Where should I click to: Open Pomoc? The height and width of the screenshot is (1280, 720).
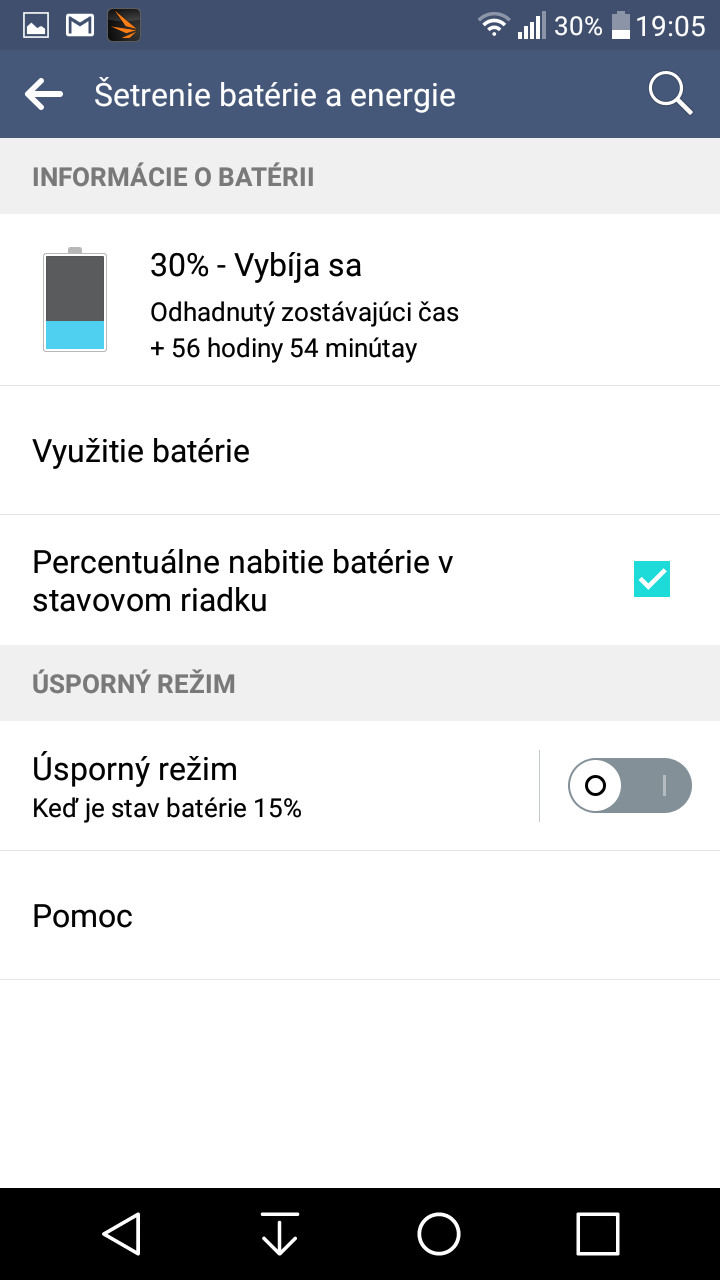point(360,916)
